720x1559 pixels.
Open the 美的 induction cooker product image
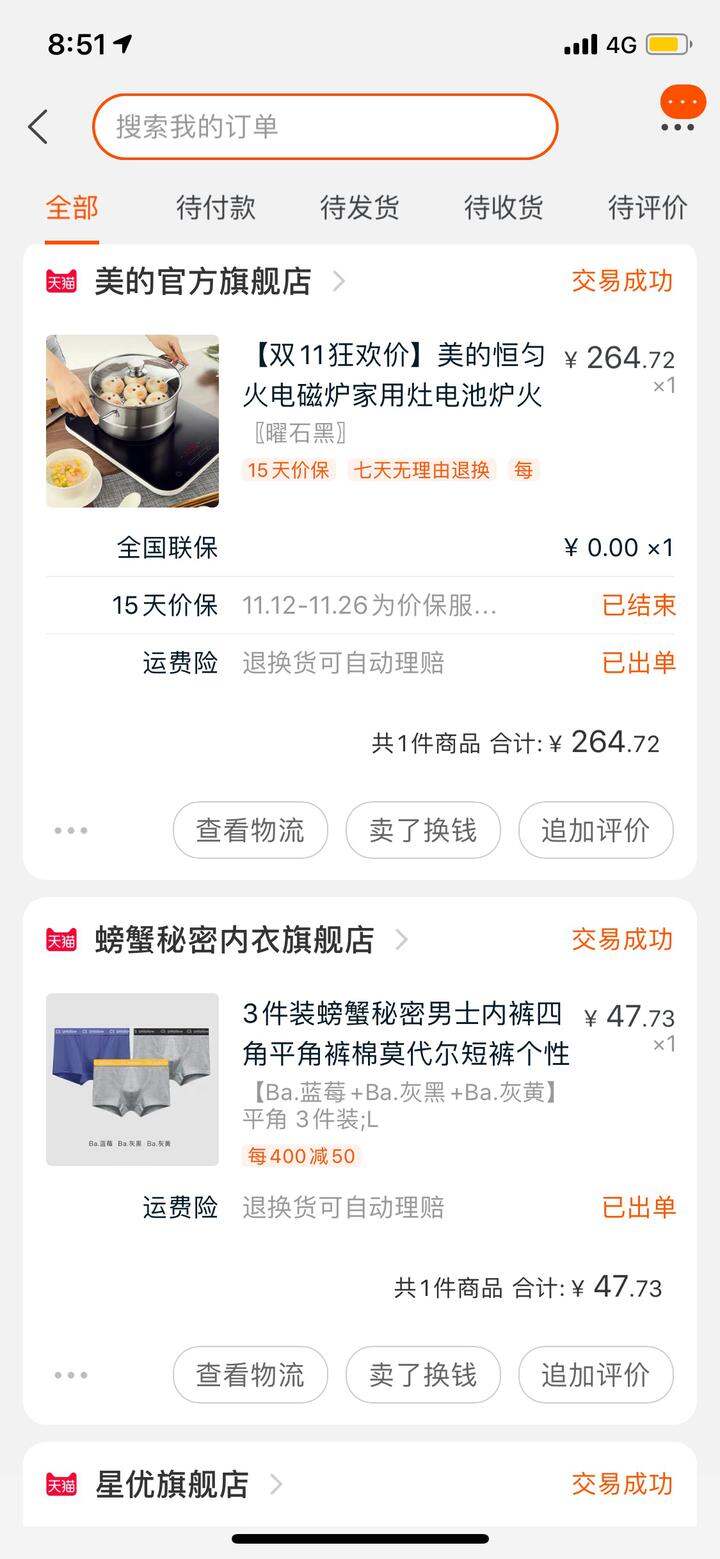[132, 421]
